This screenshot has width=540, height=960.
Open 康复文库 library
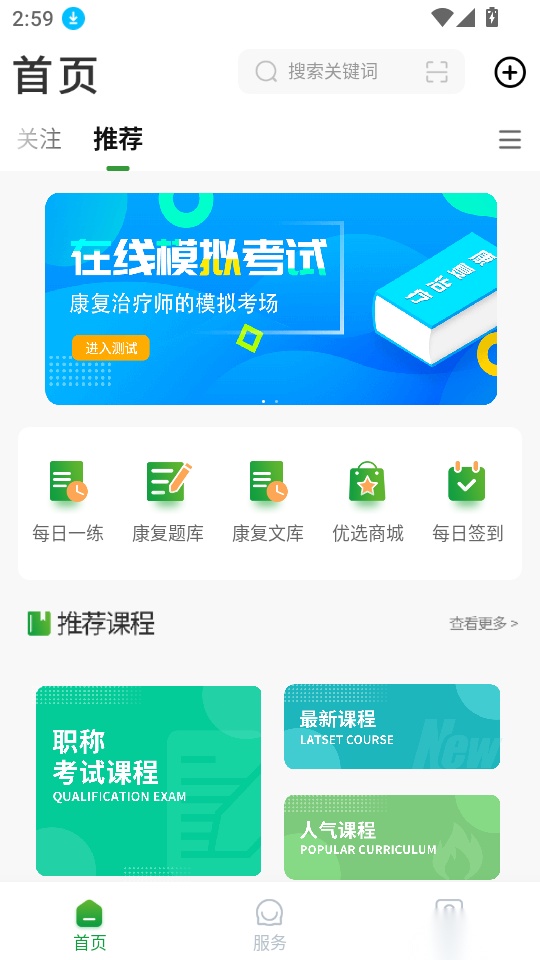point(268,501)
